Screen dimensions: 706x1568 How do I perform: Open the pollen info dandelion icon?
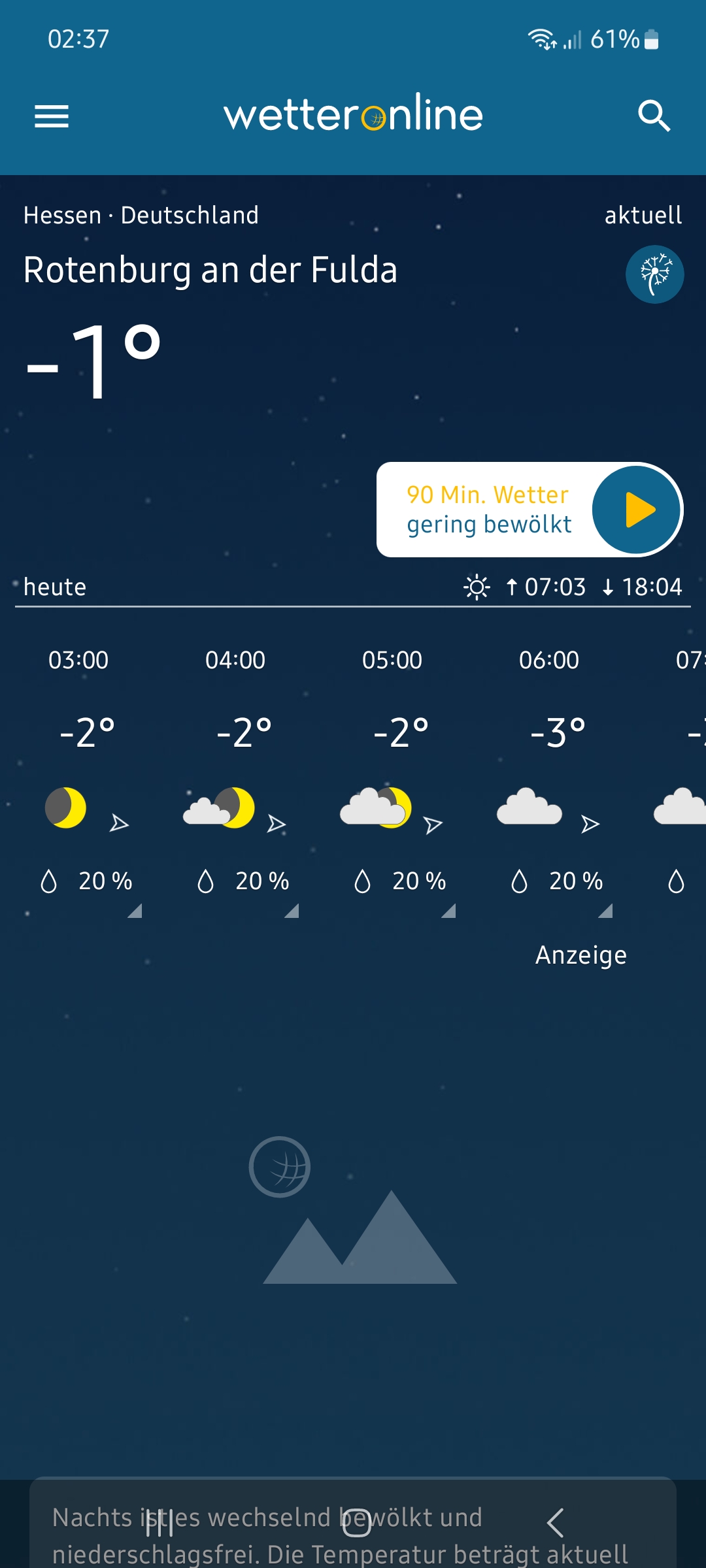click(655, 274)
